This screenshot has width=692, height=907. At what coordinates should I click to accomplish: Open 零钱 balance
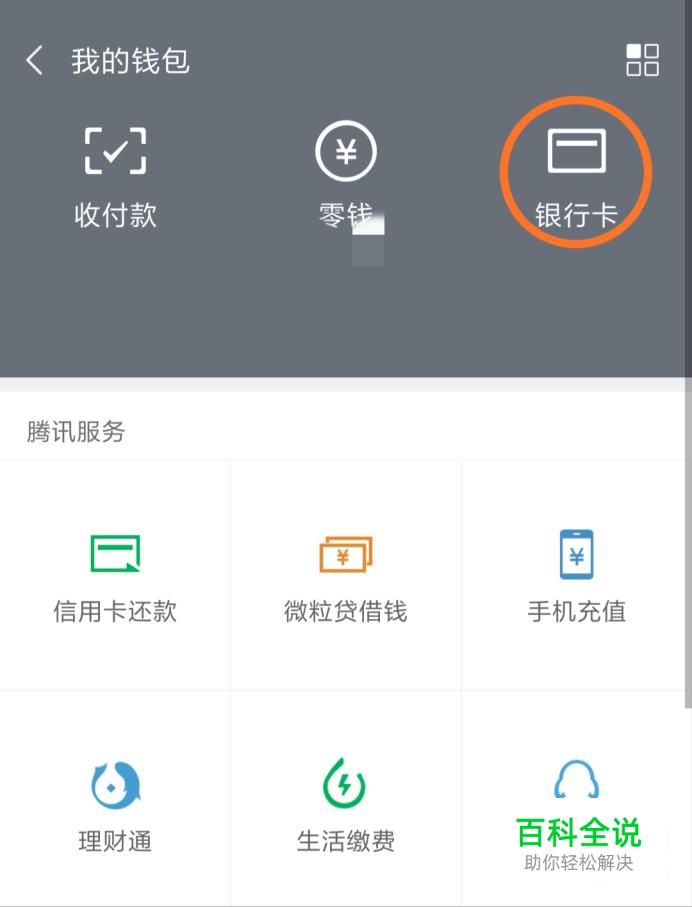point(345,176)
